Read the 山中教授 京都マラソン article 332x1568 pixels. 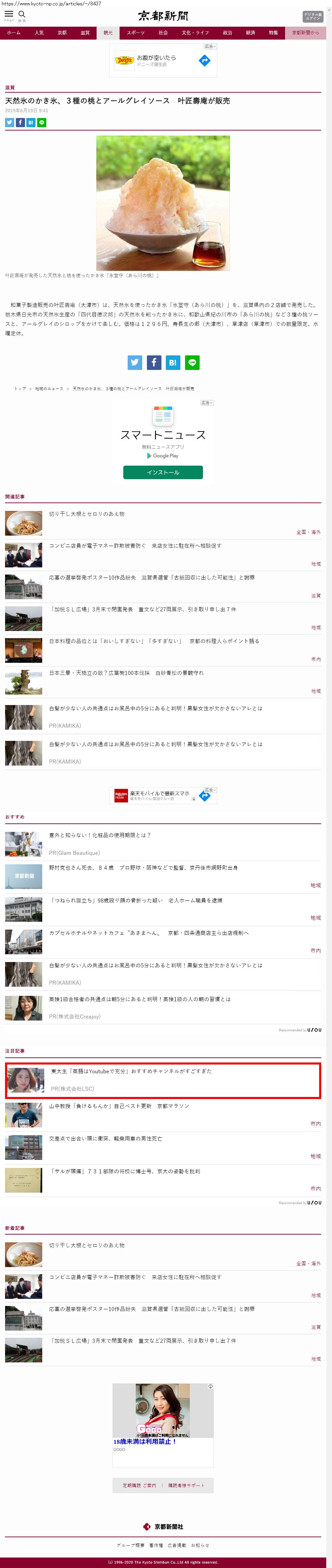[119, 1106]
